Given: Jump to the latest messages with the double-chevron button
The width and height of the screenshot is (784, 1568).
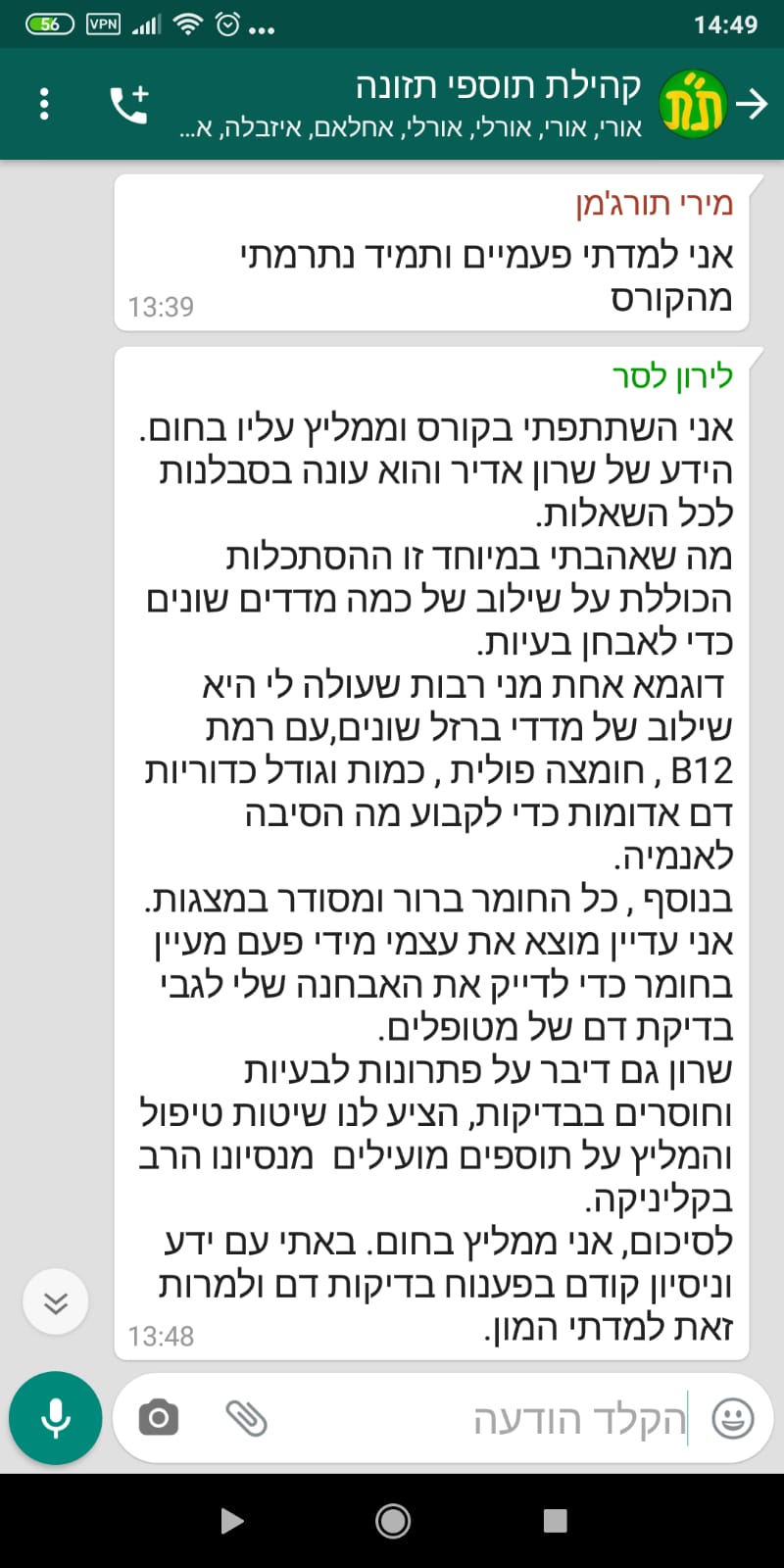Looking at the screenshot, I should 56,1301.
